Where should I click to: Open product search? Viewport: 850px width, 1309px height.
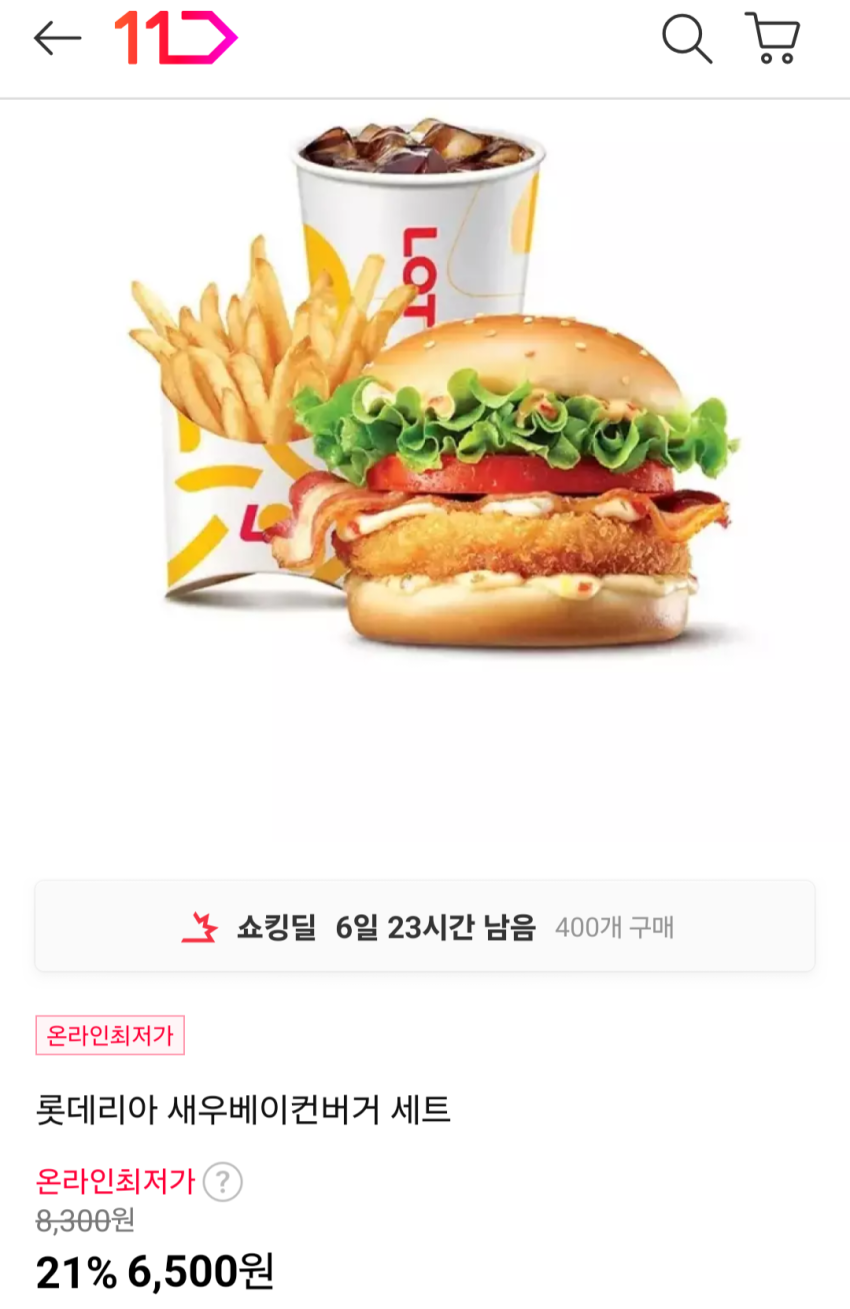687,39
